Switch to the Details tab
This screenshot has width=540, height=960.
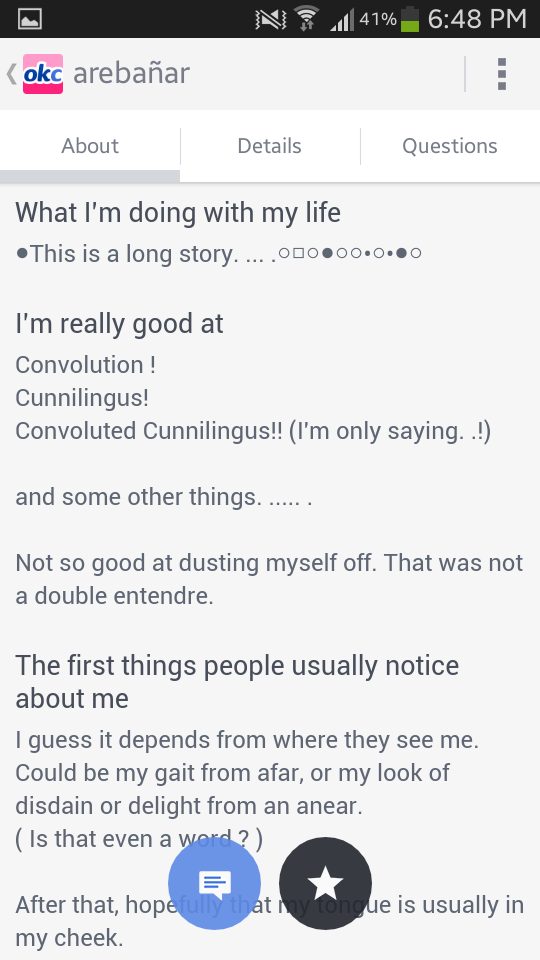click(x=269, y=146)
